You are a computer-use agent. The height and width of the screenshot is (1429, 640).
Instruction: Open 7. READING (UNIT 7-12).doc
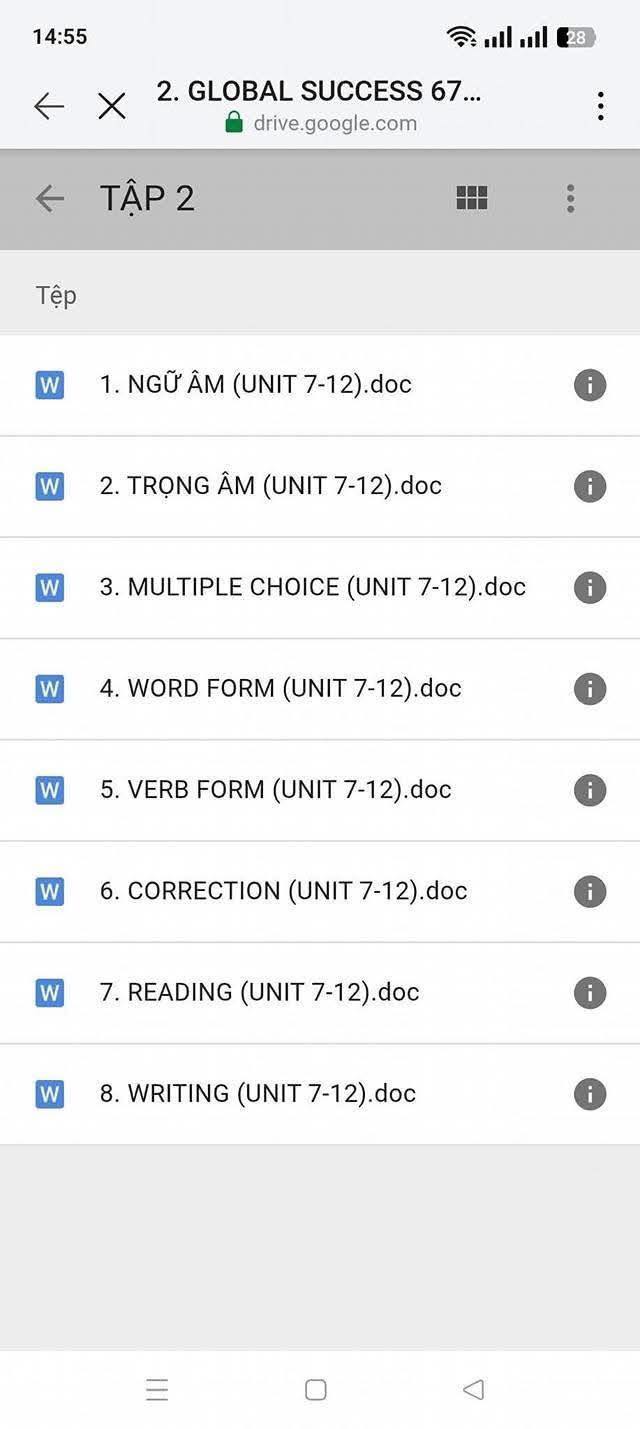click(259, 993)
